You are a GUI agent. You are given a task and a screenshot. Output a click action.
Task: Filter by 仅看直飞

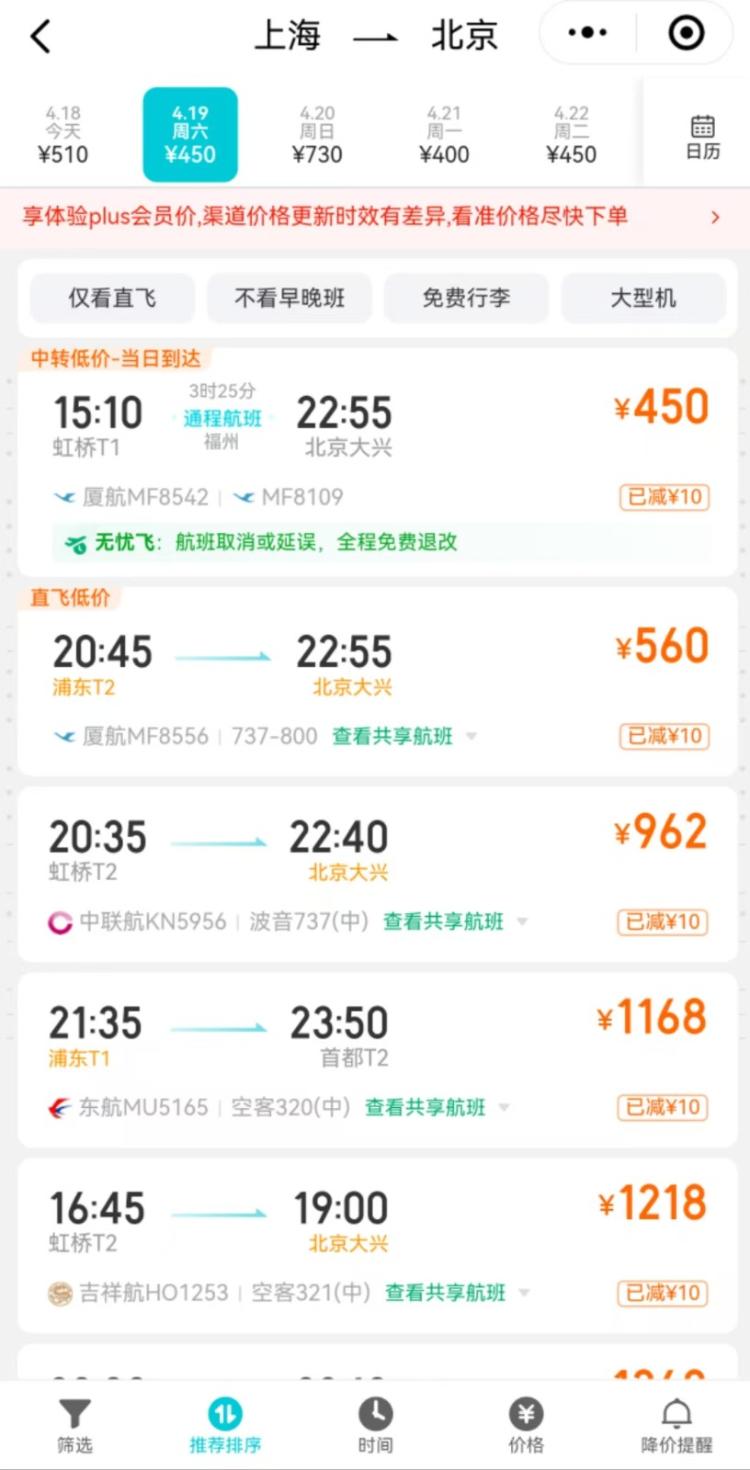(x=112, y=298)
